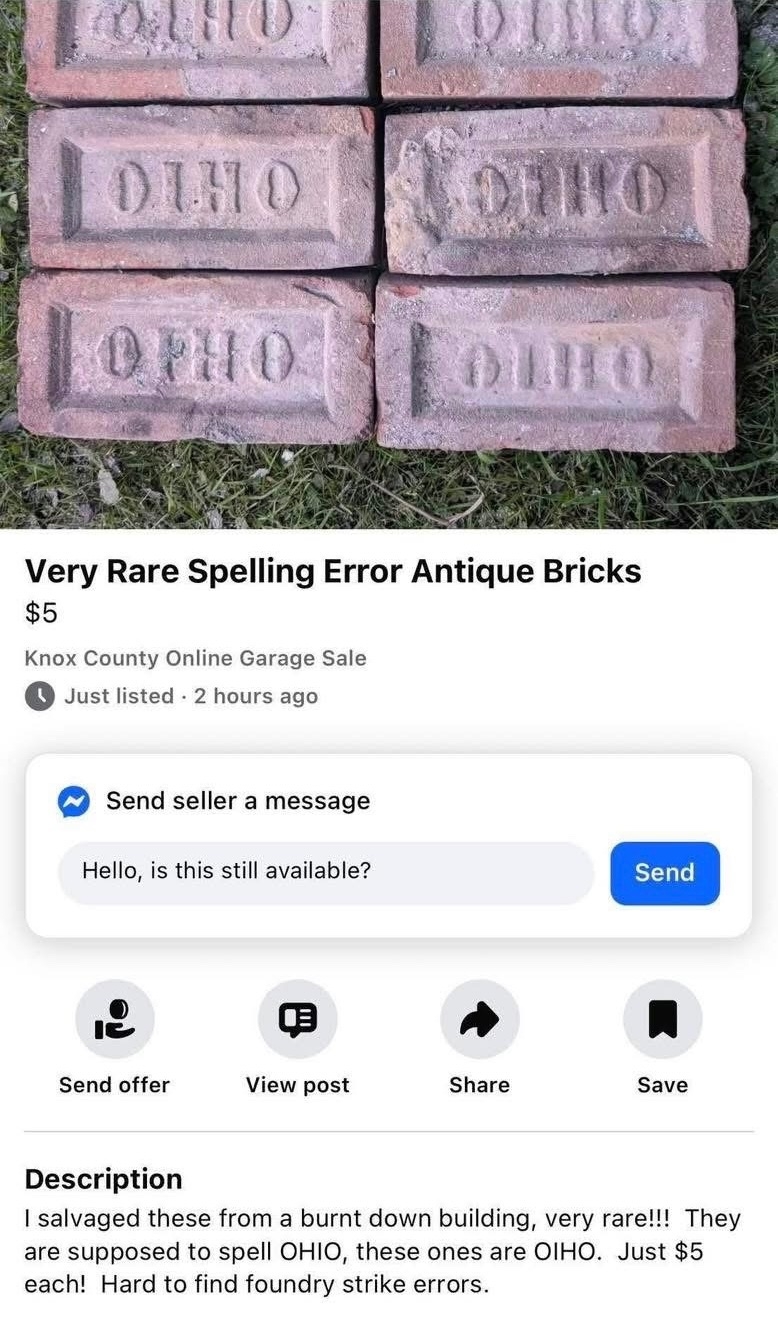Tap the Share icon circle to open sharing options
This screenshot has height=1318, width=778.
click(479, 1018)
